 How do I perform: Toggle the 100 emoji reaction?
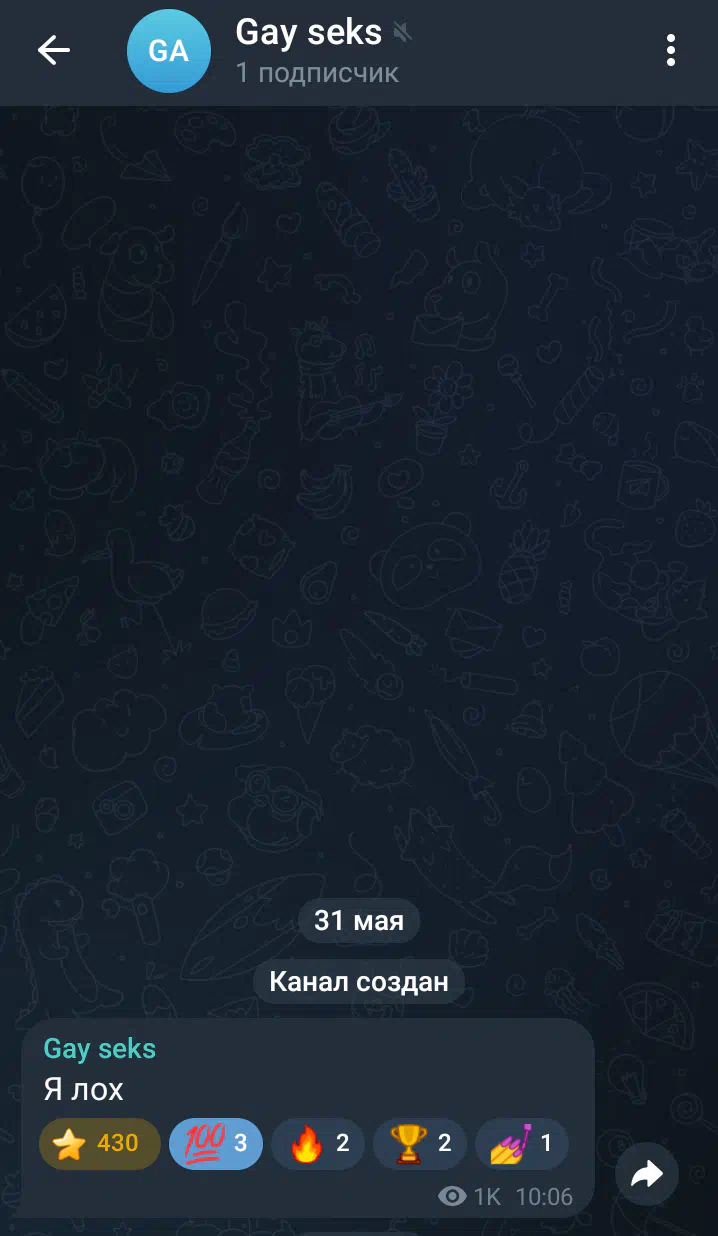[216, 1143]
